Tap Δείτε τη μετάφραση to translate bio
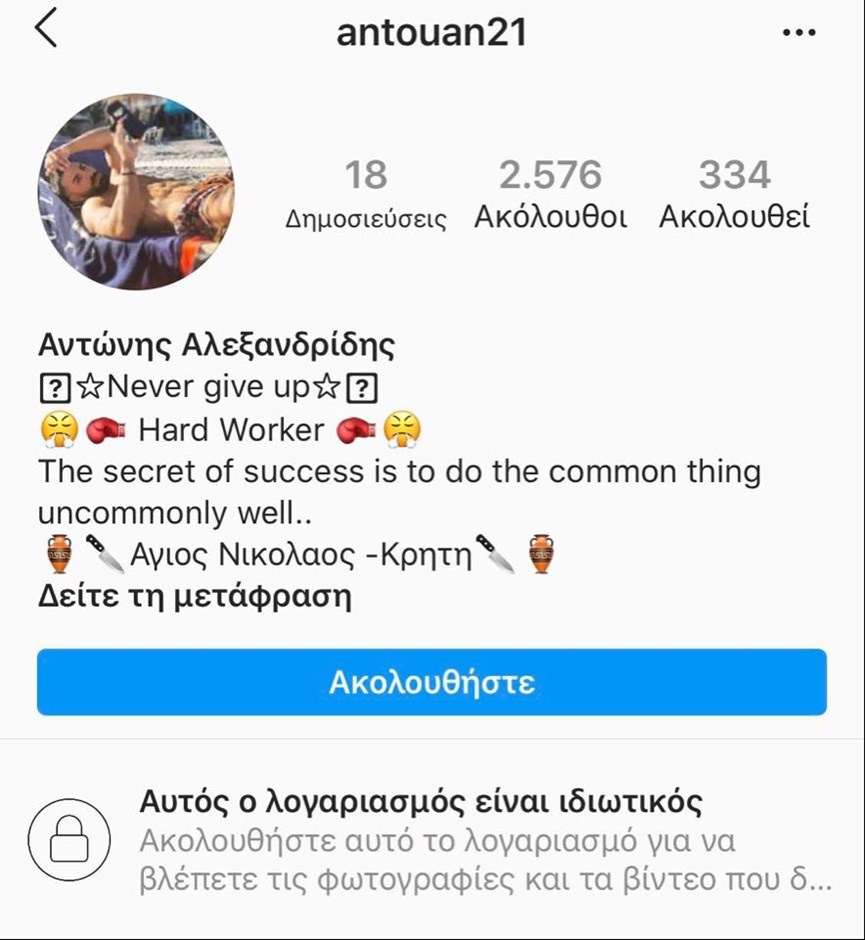Viewport: 865px width, 940px height. click(194, 597)
